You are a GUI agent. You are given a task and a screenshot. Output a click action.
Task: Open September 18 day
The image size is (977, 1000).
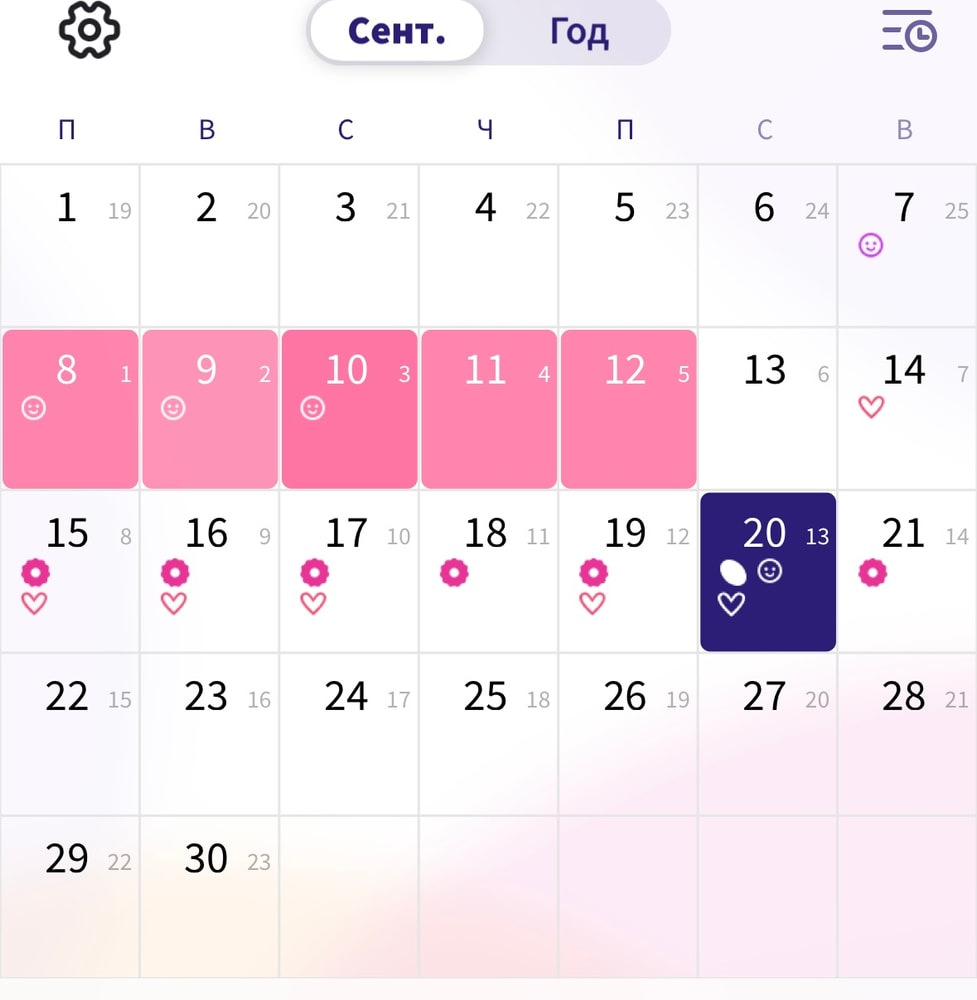click(488, 571)
